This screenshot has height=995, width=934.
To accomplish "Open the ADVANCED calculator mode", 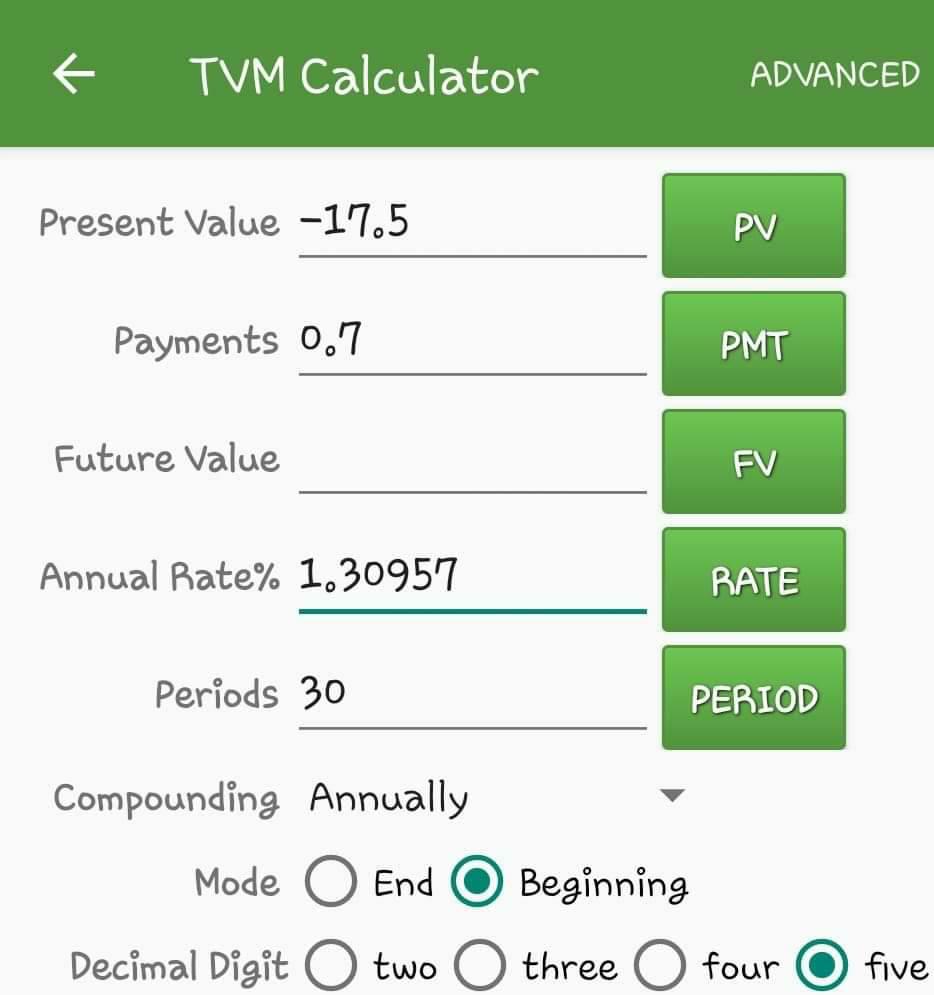I will tap(834, 75).
